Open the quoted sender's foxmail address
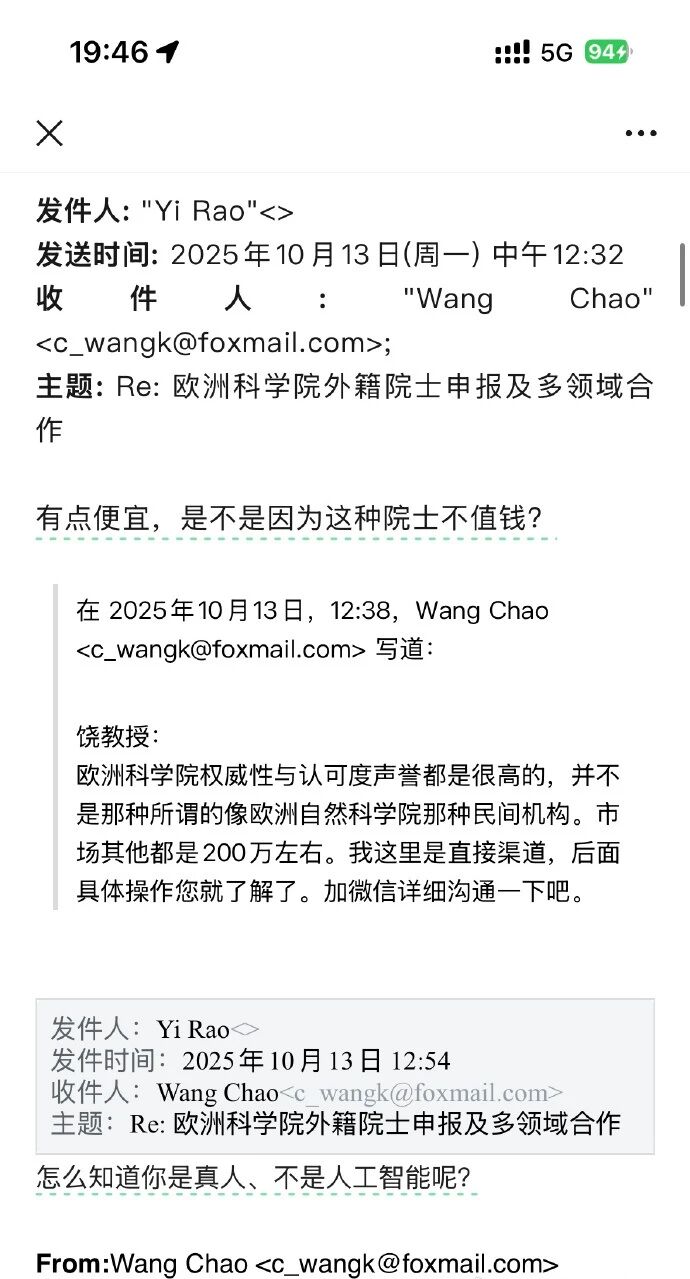The image size is (690, 1279). click(221, 649)
